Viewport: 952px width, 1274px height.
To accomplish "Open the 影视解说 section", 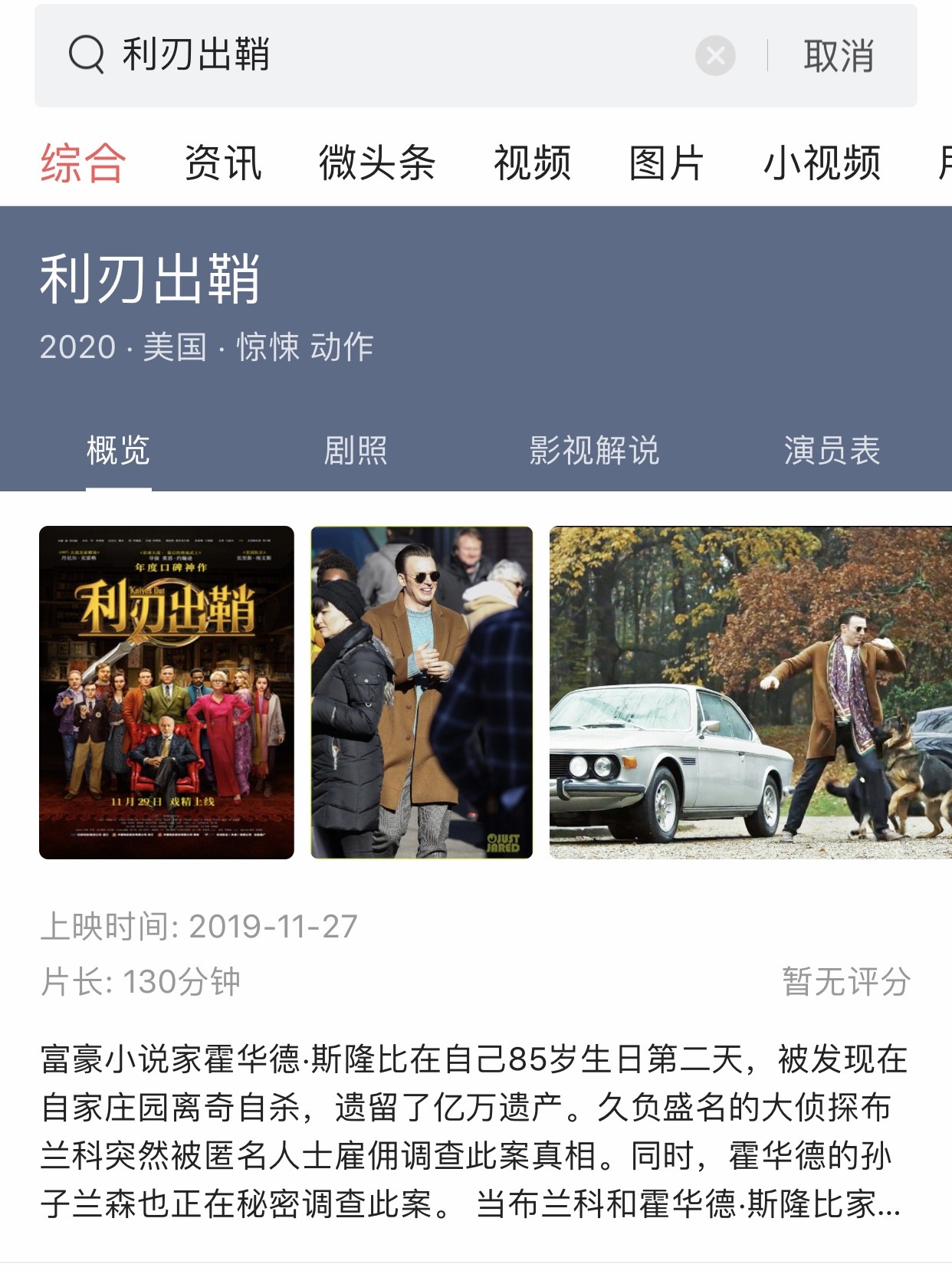I will coord(594,450).
